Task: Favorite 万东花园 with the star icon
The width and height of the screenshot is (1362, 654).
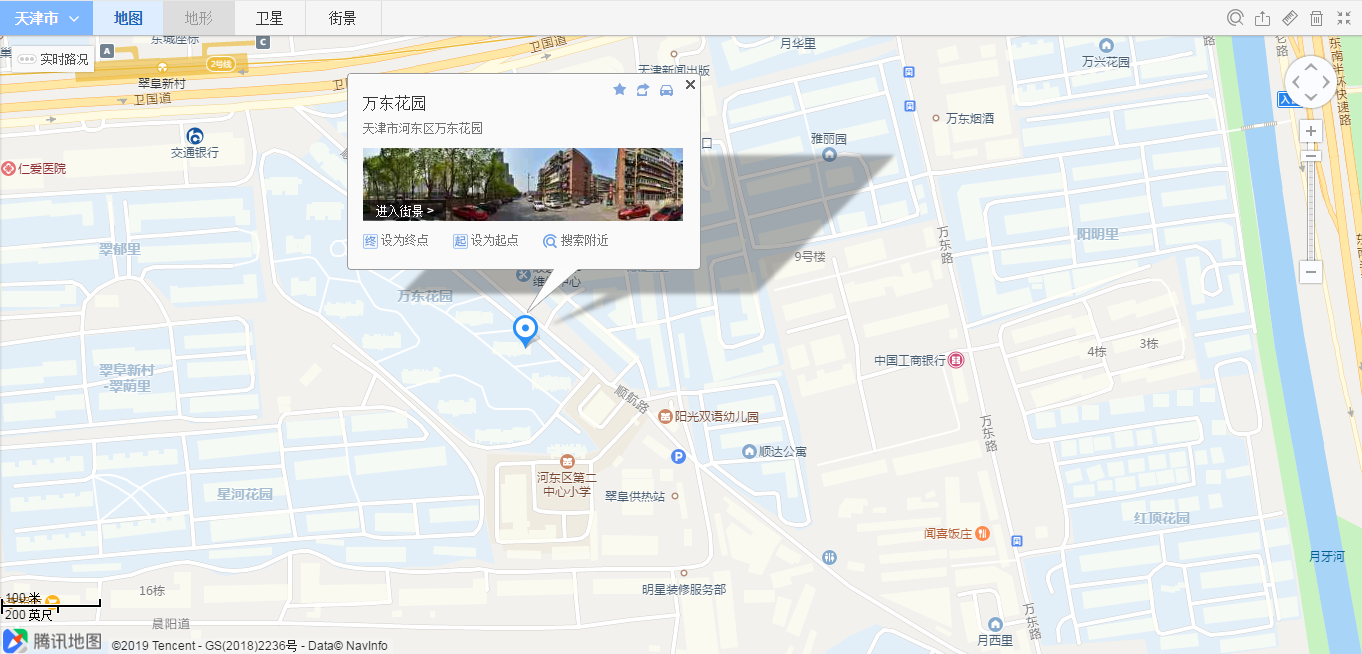Action: pos(619,90)
